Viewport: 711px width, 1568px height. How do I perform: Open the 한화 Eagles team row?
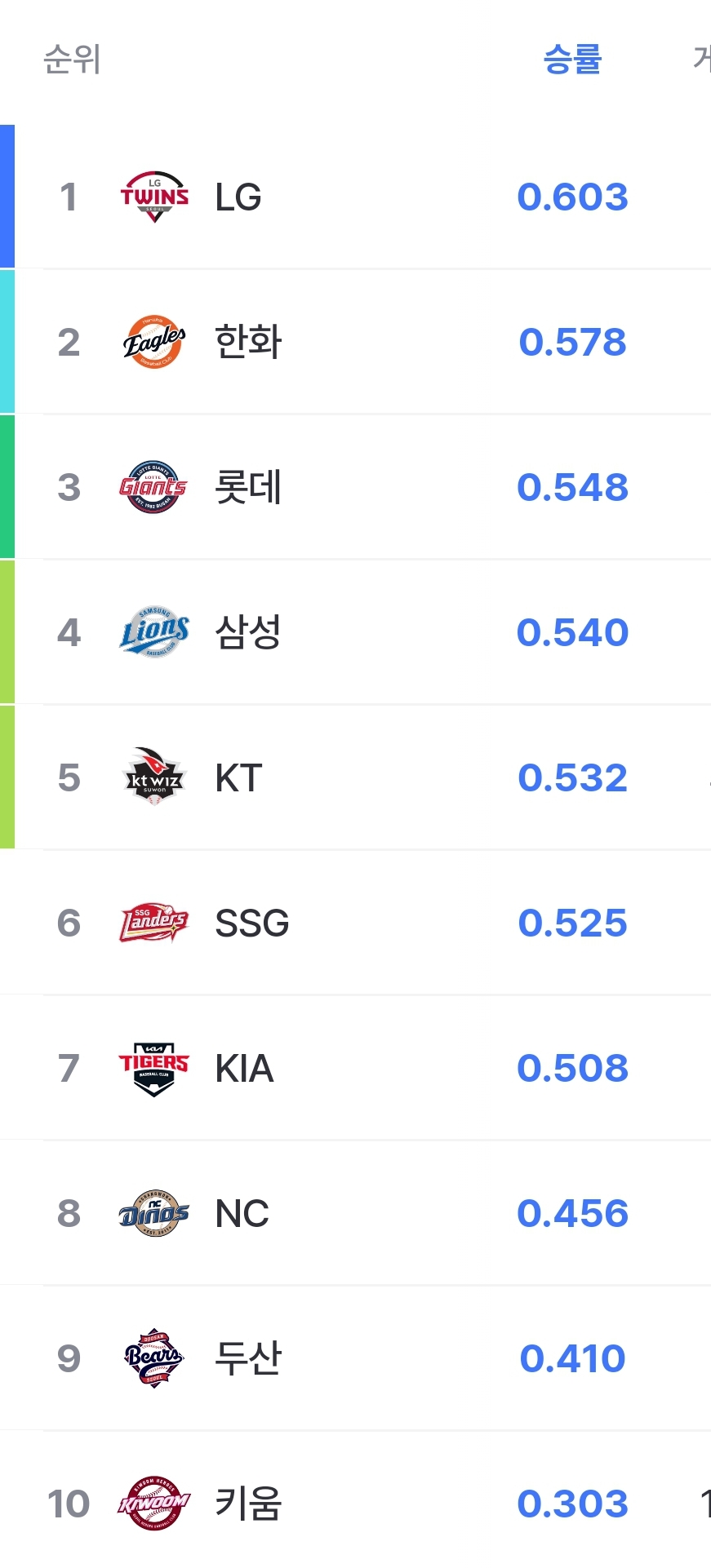point(355,342)
